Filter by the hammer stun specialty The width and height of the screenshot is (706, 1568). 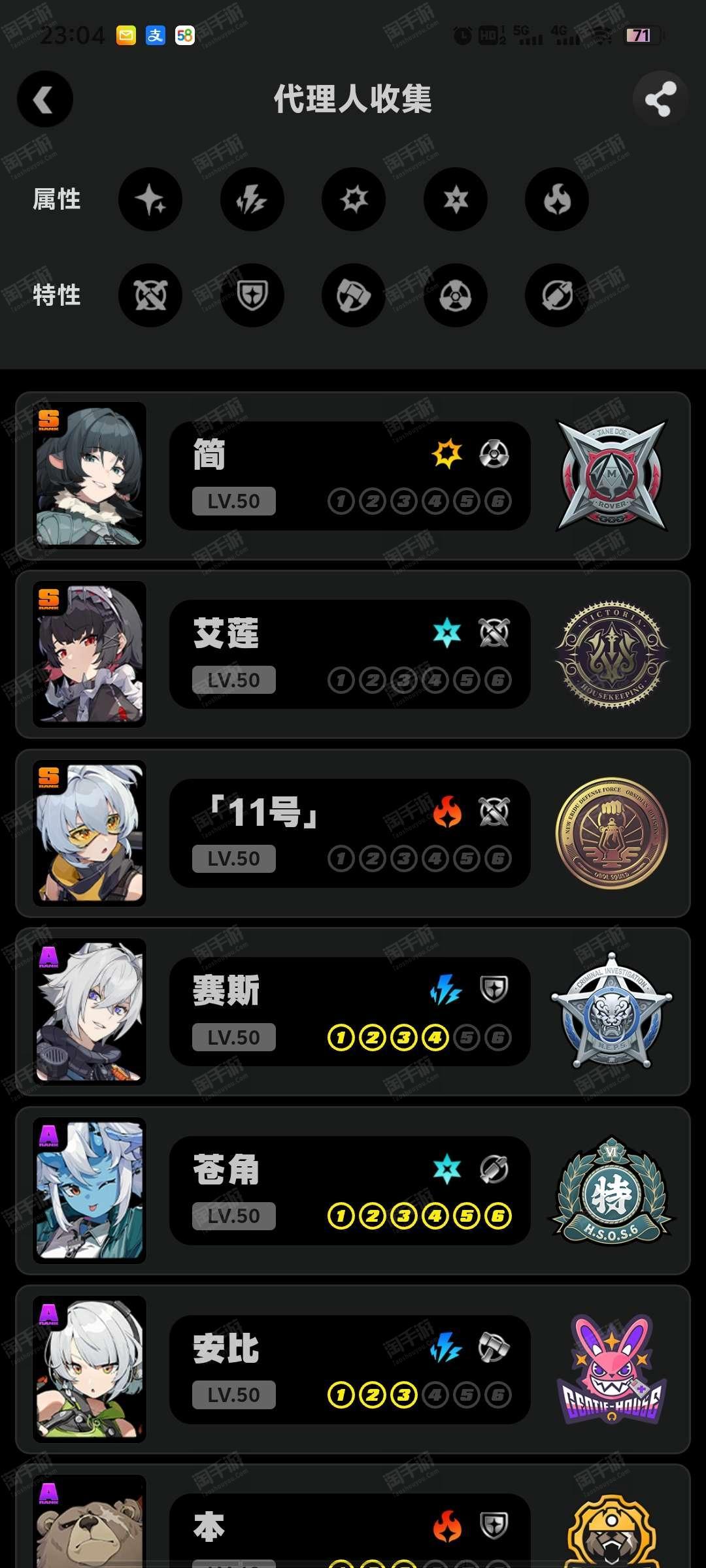354,295
